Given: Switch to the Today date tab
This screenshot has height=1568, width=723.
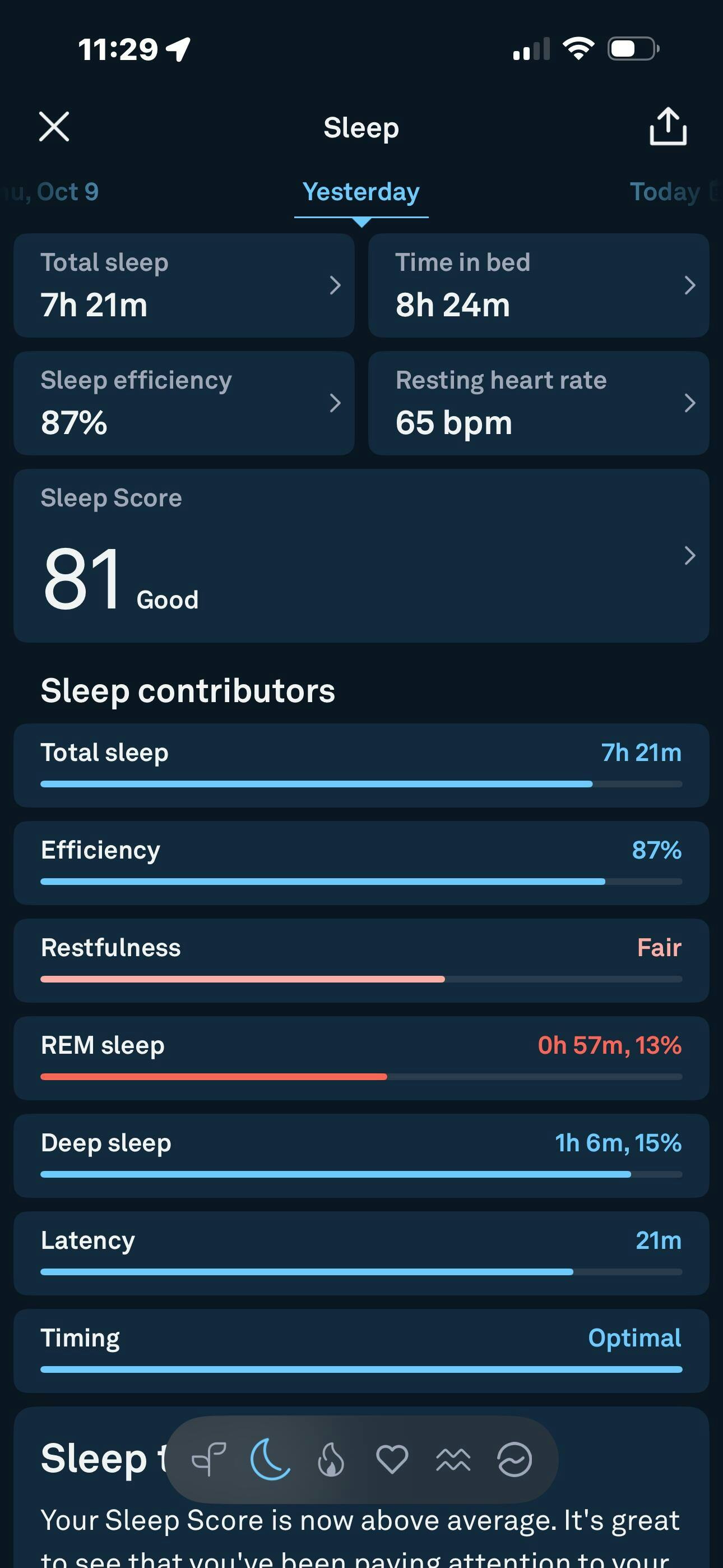Looking at the screenshot, I should point(665,192).
